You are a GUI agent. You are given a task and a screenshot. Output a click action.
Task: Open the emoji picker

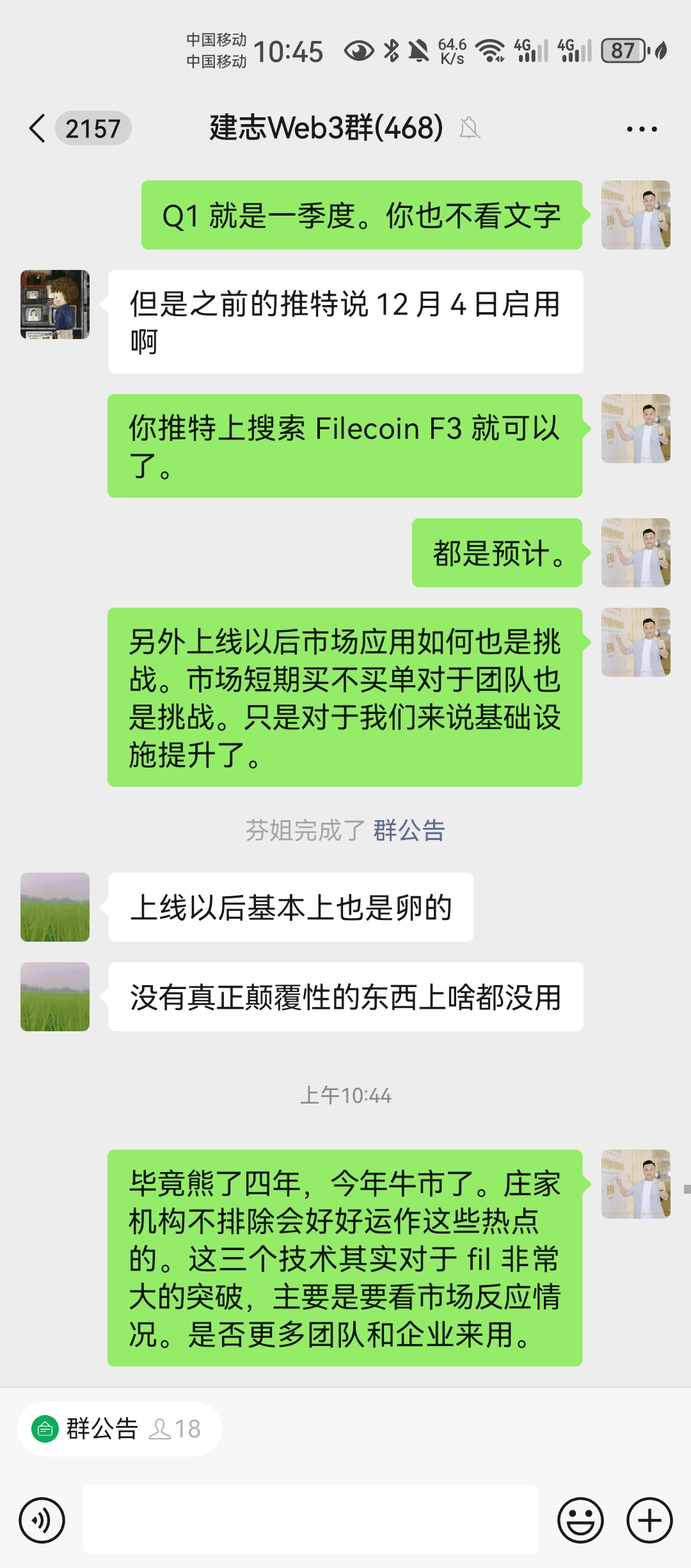[x=580, y=1520]
